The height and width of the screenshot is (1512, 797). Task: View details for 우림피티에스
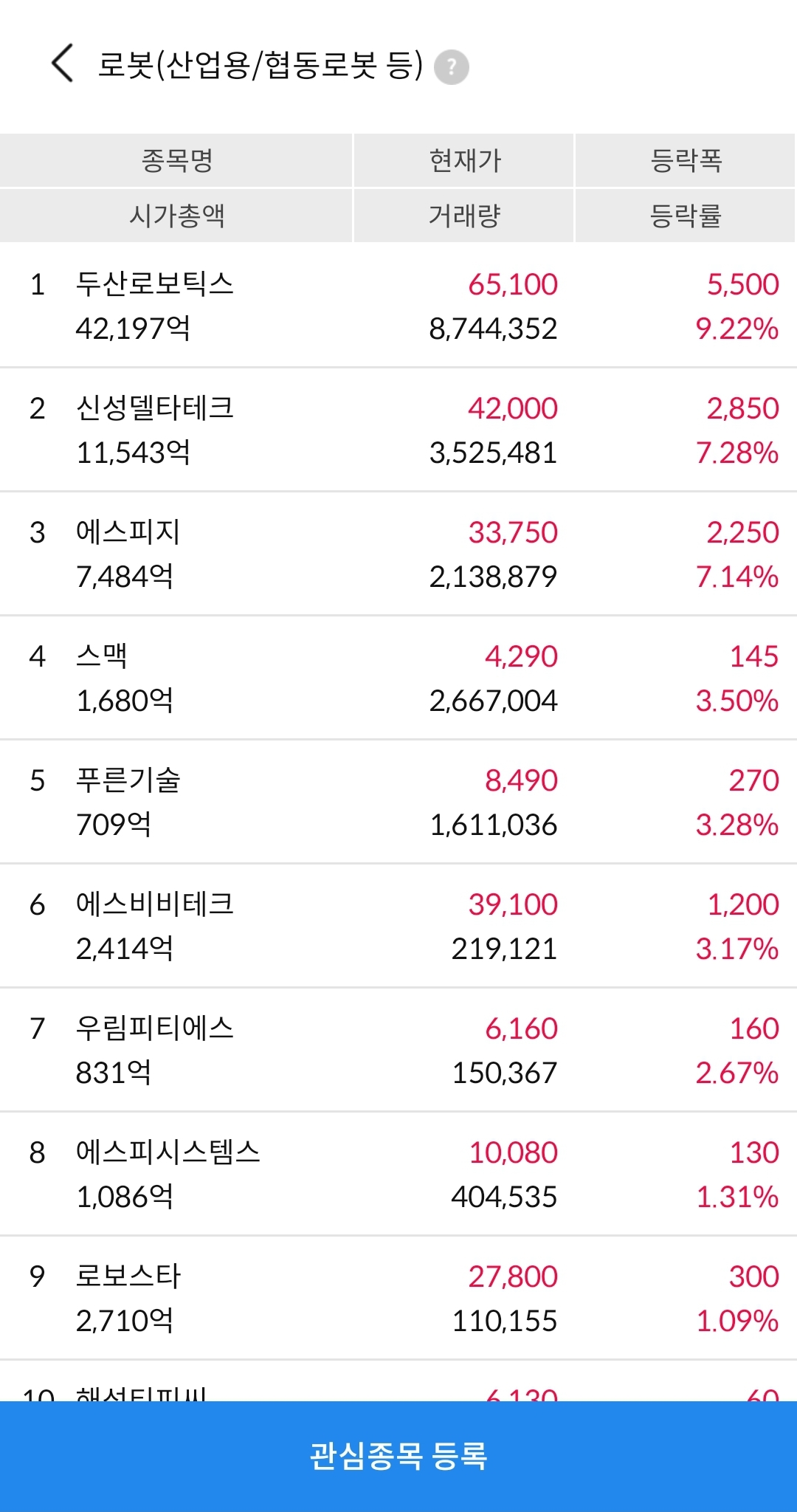point(398,1050)
